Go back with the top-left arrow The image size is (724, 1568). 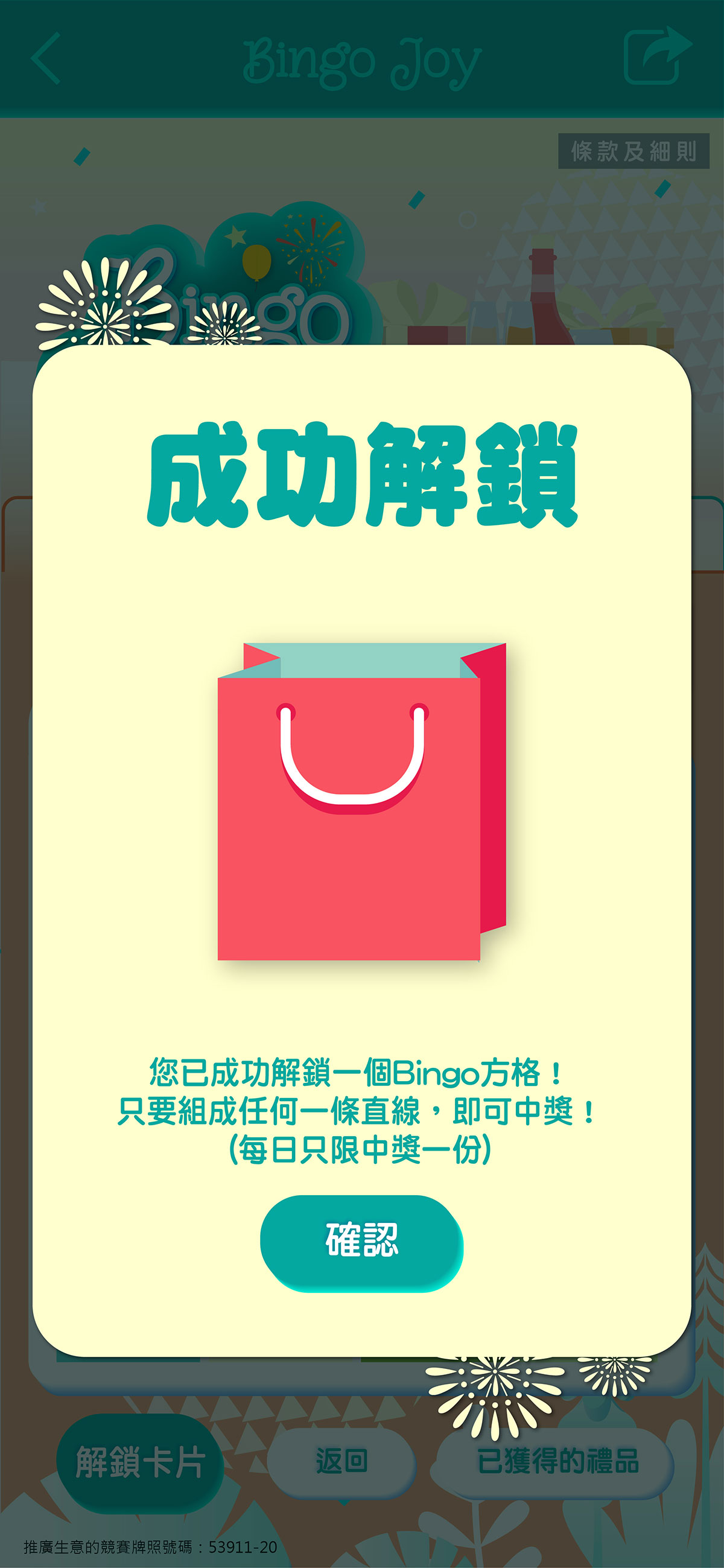click(x=46, y=59)
